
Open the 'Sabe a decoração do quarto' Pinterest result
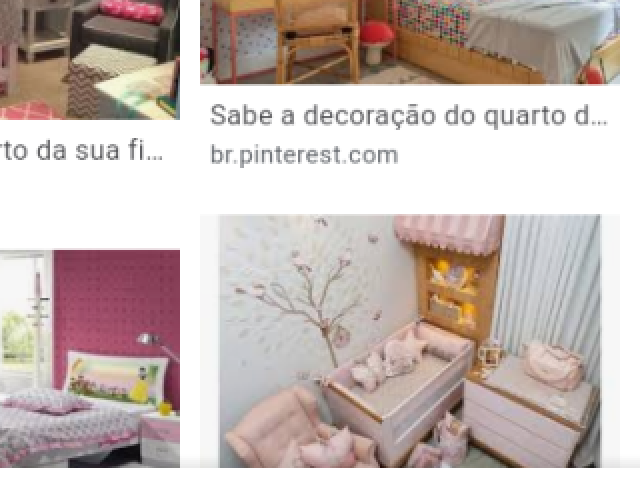point(408,116)
